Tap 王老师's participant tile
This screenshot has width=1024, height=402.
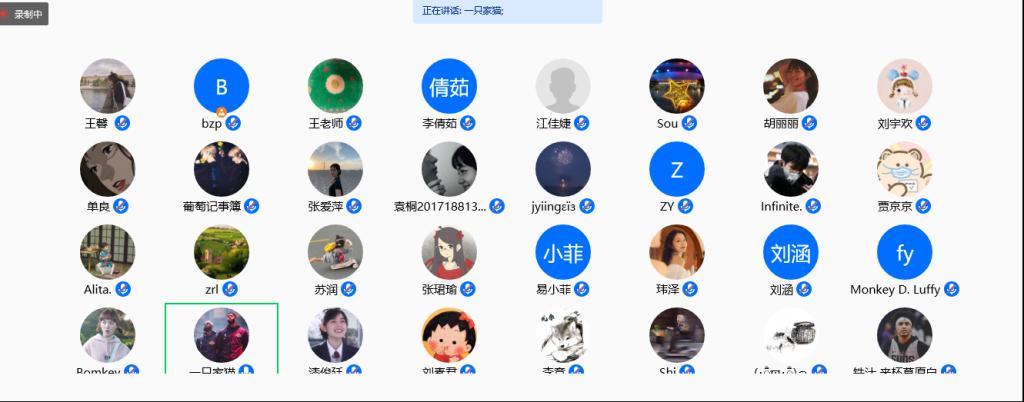[335, 85]
